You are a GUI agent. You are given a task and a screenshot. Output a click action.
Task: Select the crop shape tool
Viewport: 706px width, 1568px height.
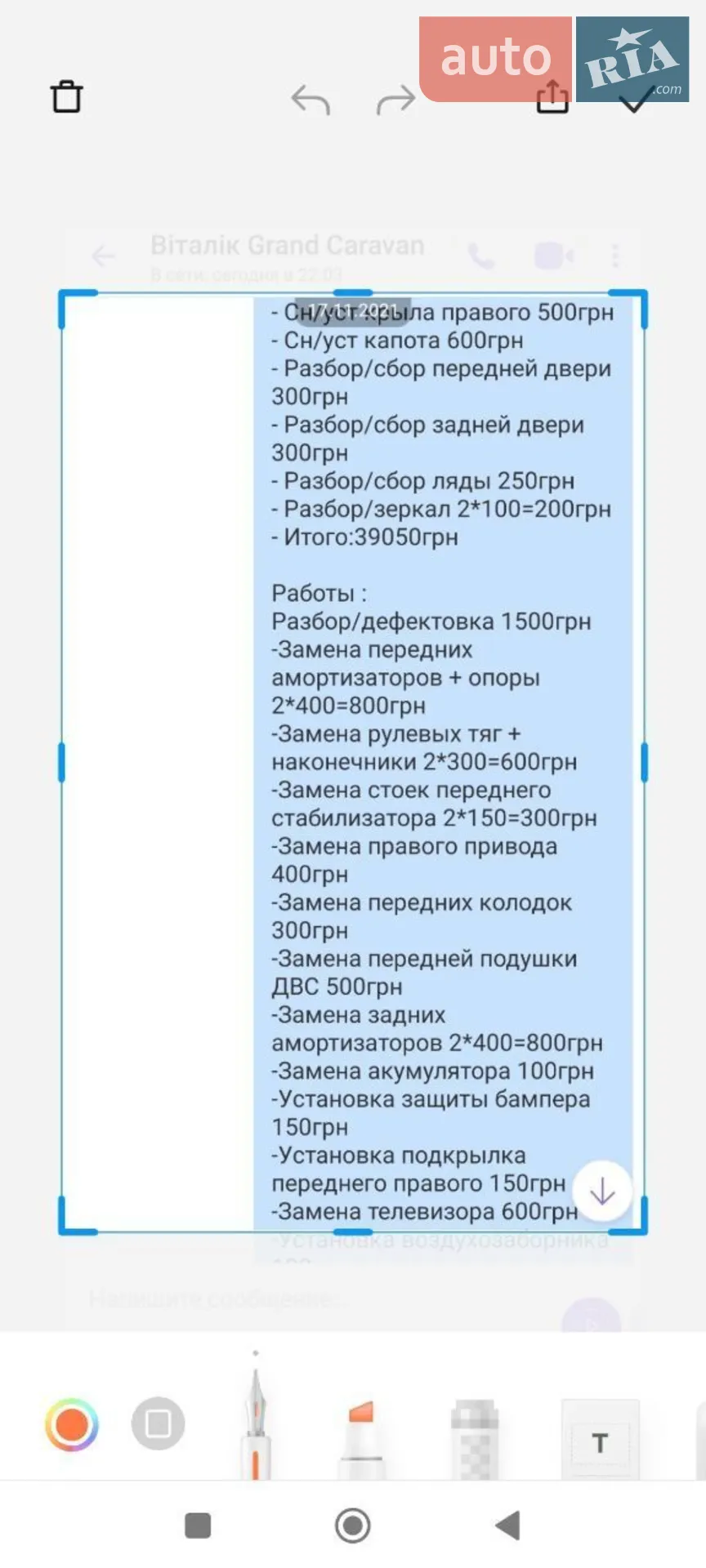coord(159,1423)
